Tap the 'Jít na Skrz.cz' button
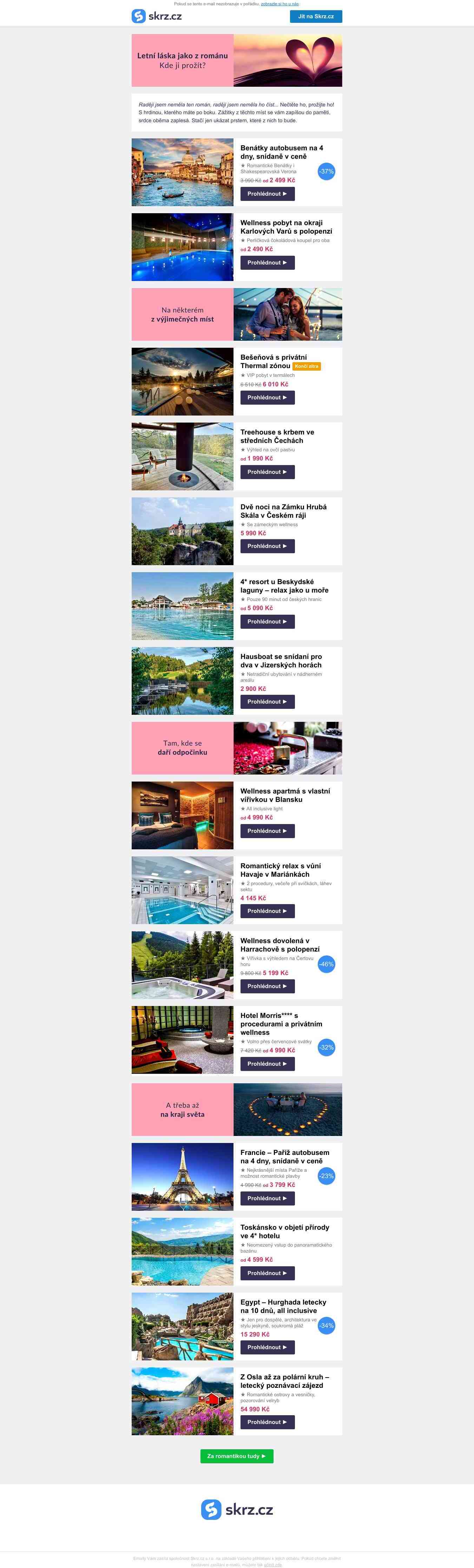Image resolution: width=474 pixels, height=1568 pixels. [316, 17]
